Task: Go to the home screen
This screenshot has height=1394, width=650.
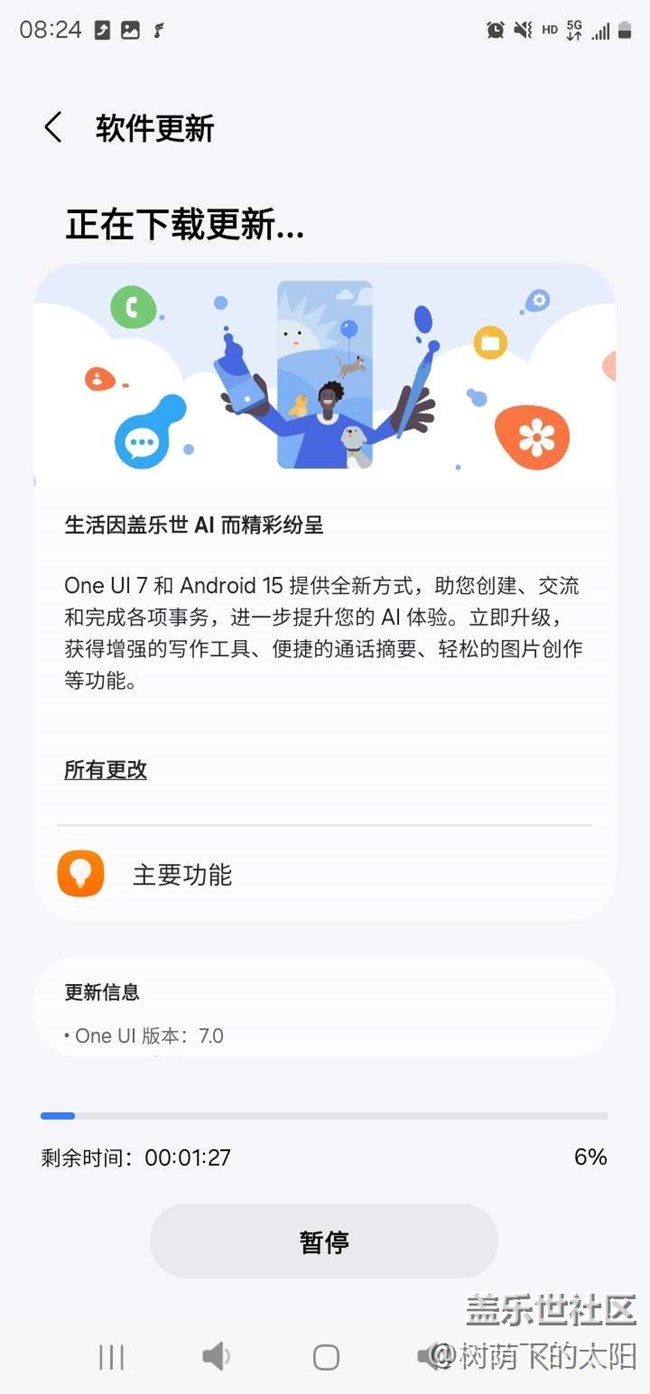Action: (x=326, y=1357)
